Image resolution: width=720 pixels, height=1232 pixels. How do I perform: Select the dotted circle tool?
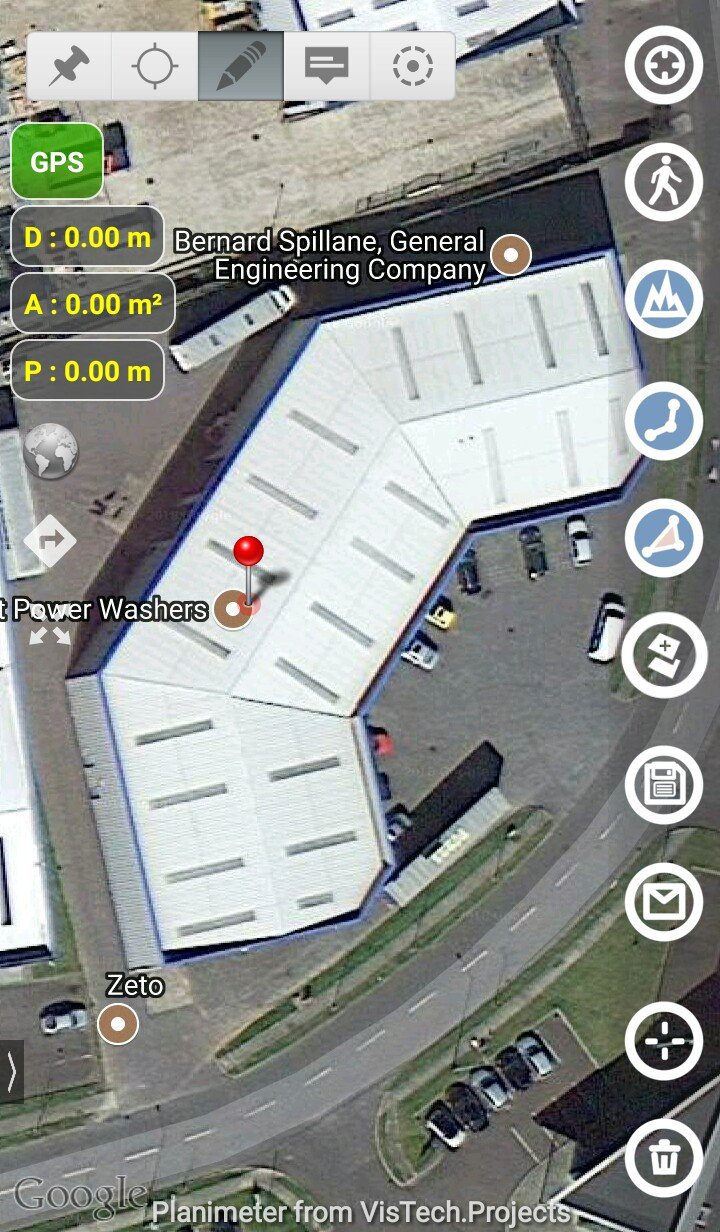(412, 67)
